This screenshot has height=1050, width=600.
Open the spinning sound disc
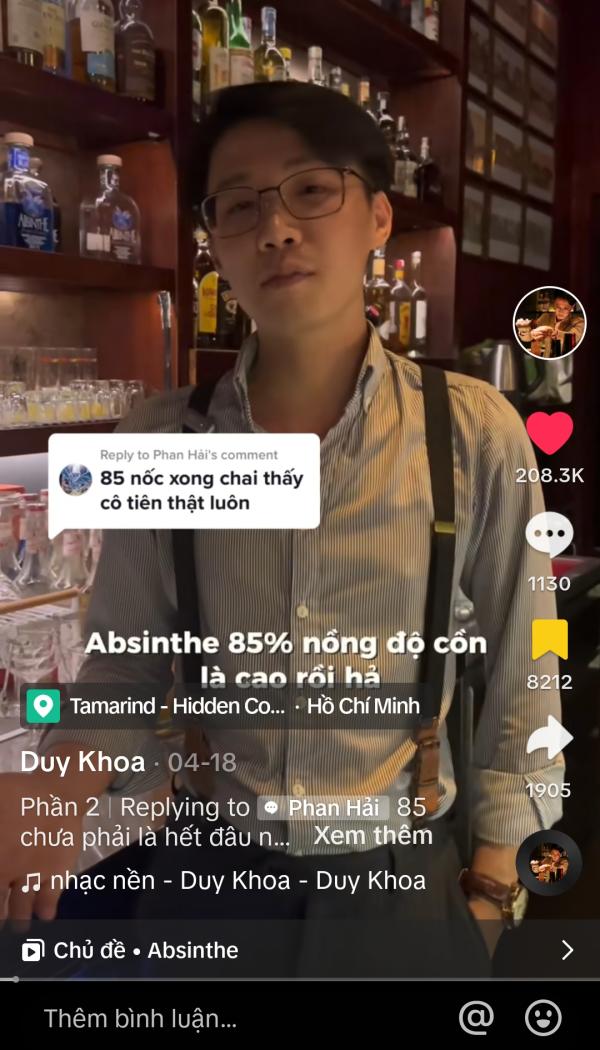(548, 862)
